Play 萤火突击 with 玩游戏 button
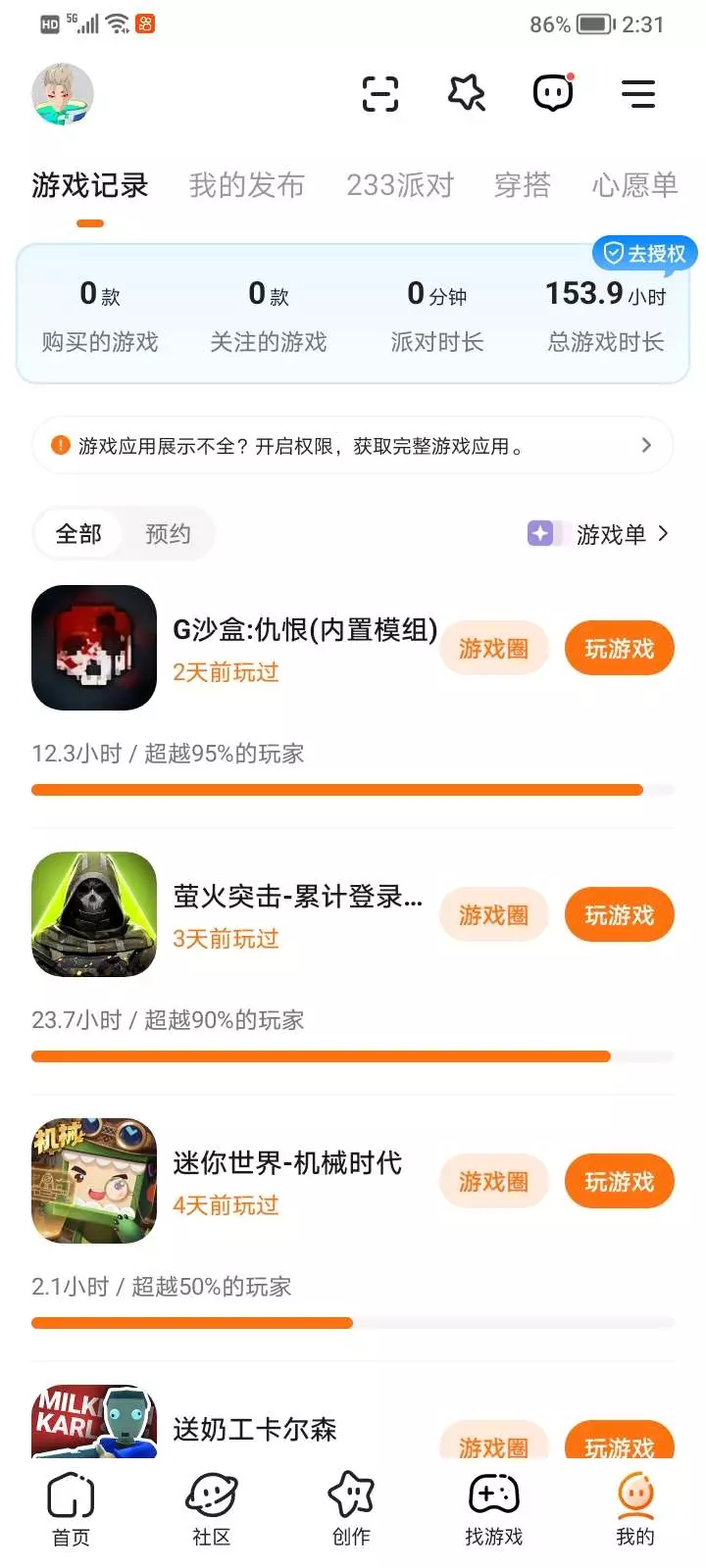 point(619,915)
